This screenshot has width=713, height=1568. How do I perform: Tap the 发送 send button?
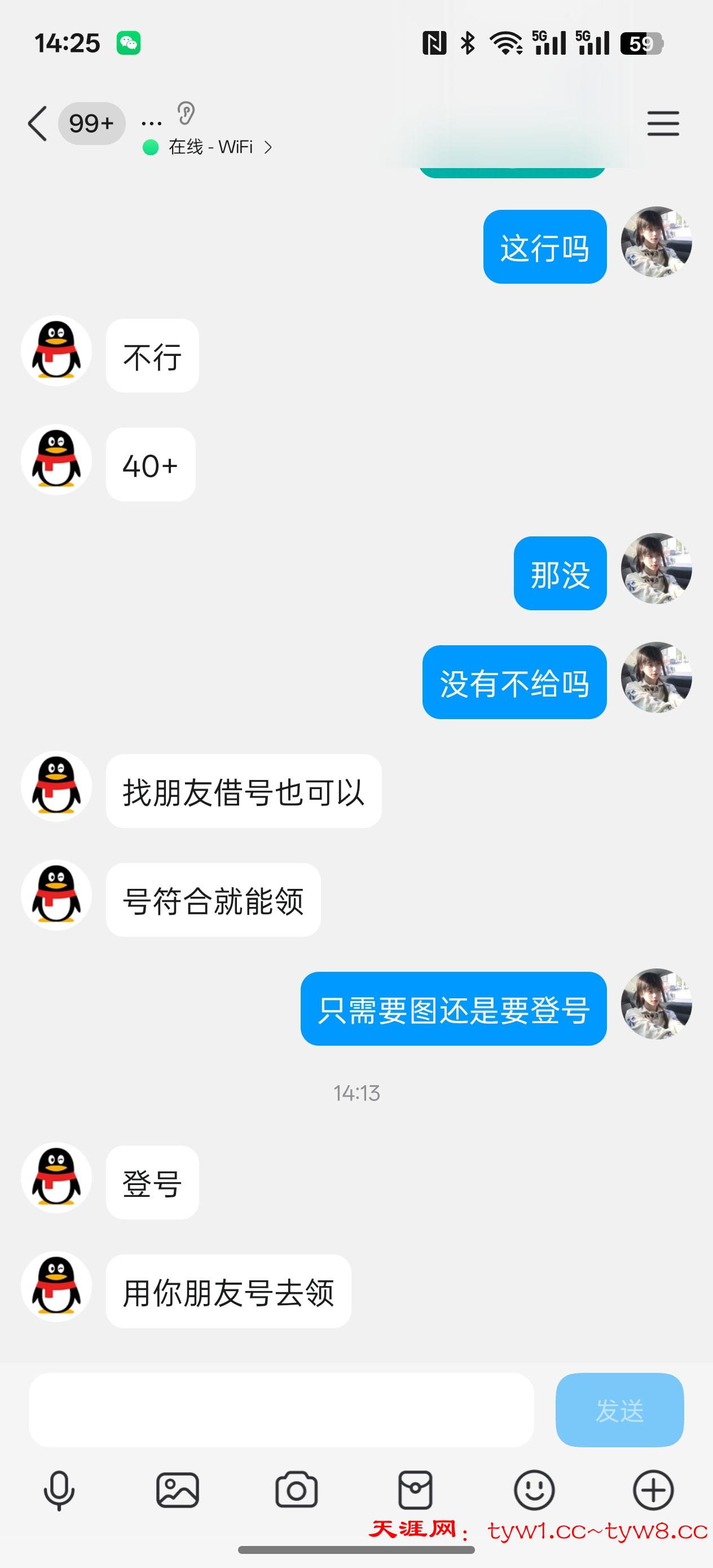[x=619, y=1410]
